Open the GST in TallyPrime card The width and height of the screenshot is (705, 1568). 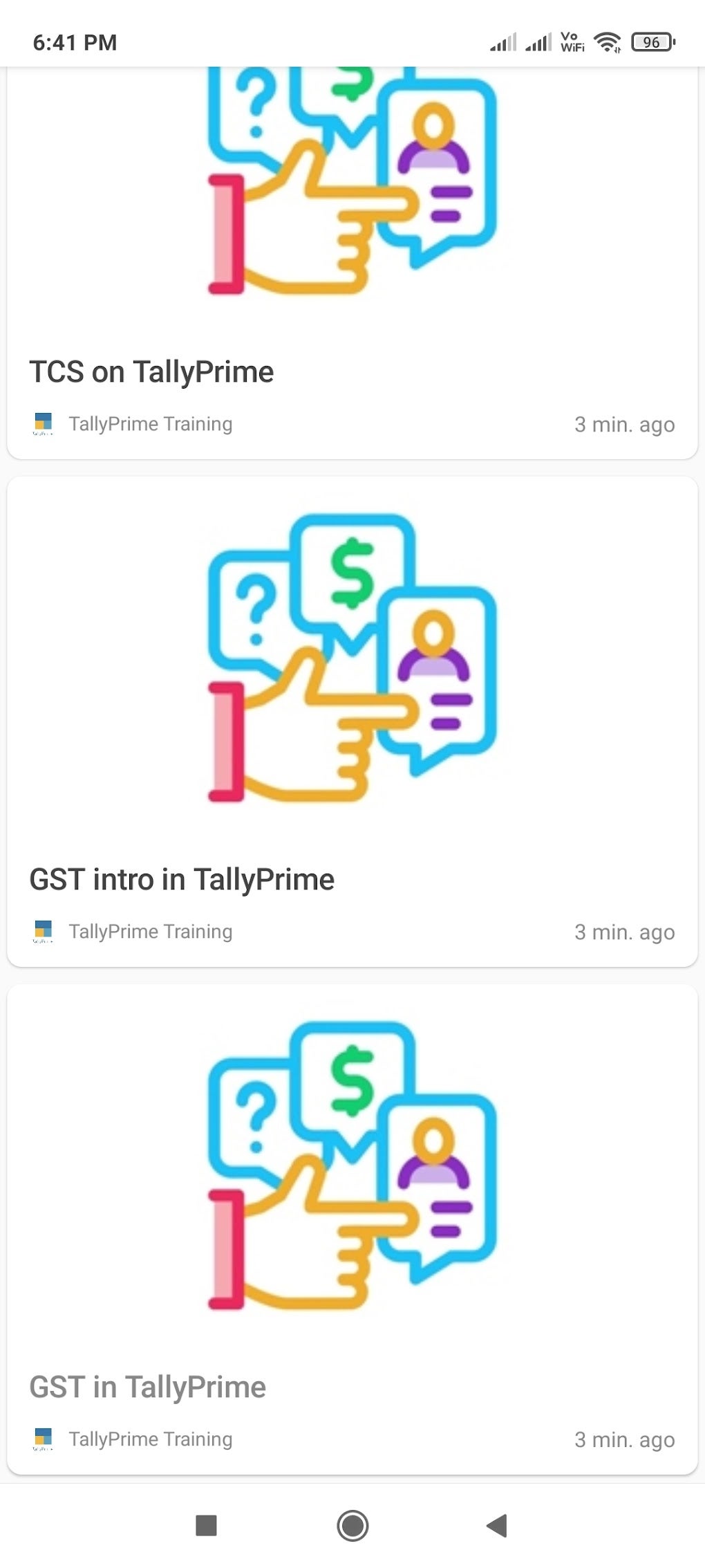352,1229
